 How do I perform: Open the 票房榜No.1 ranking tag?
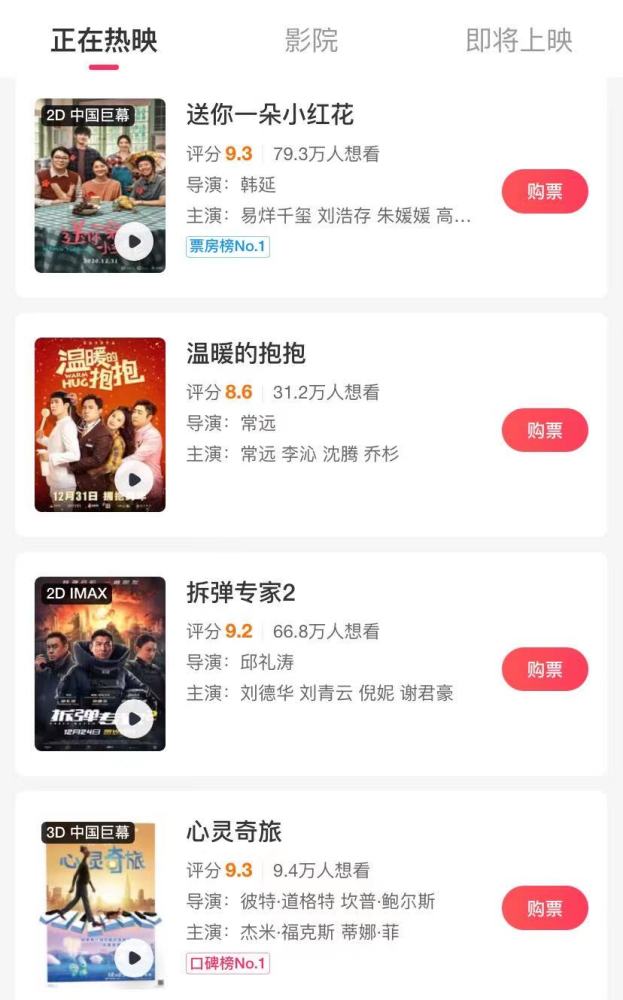(228, 246)
